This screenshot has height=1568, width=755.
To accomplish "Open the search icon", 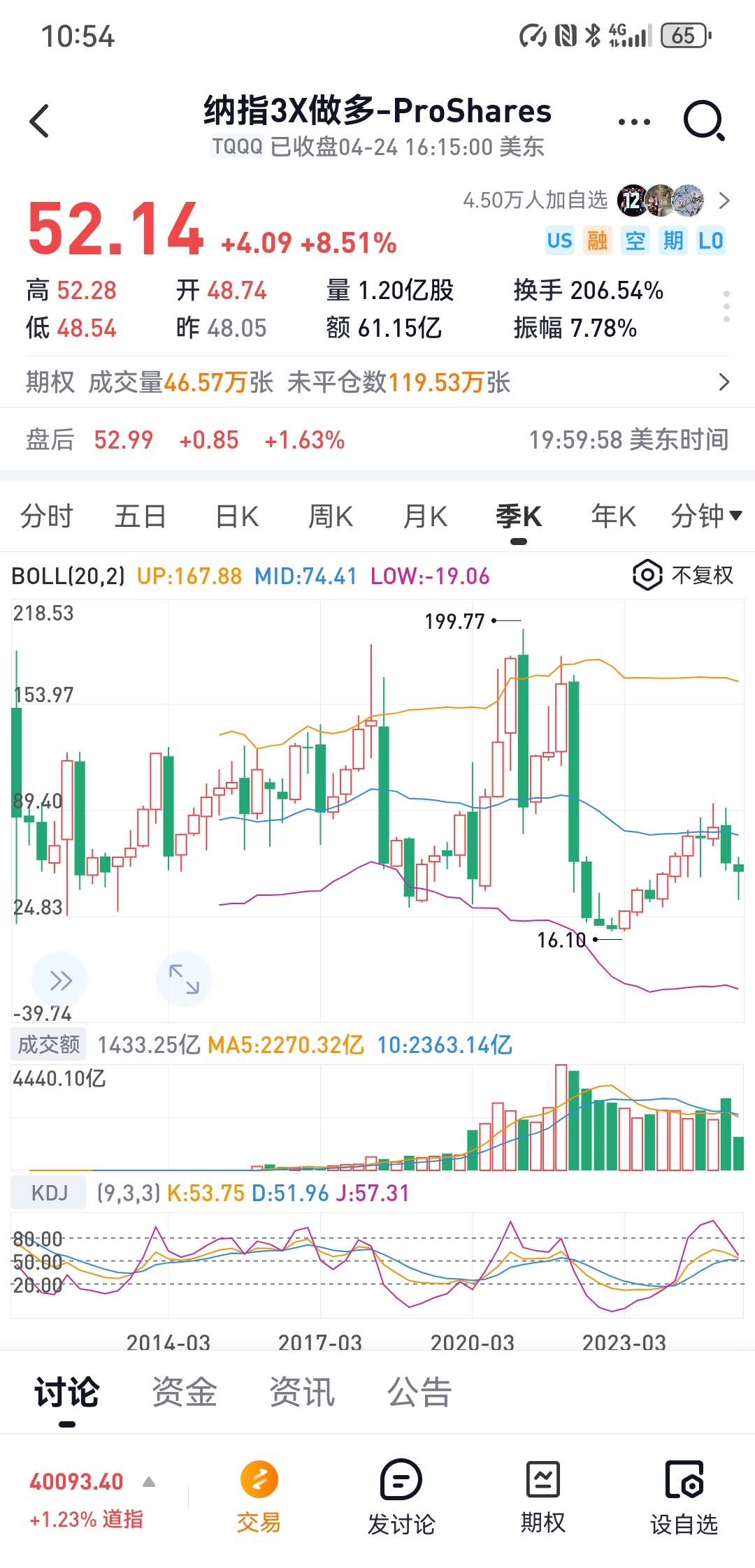I will point(703,122).
